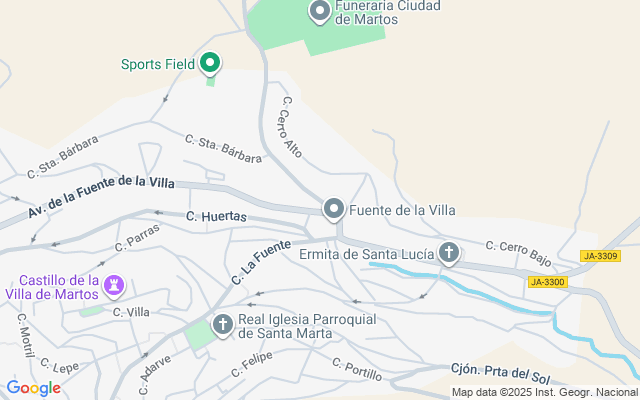
Task: Tap the Sports Field map pin
Action: 210,64
